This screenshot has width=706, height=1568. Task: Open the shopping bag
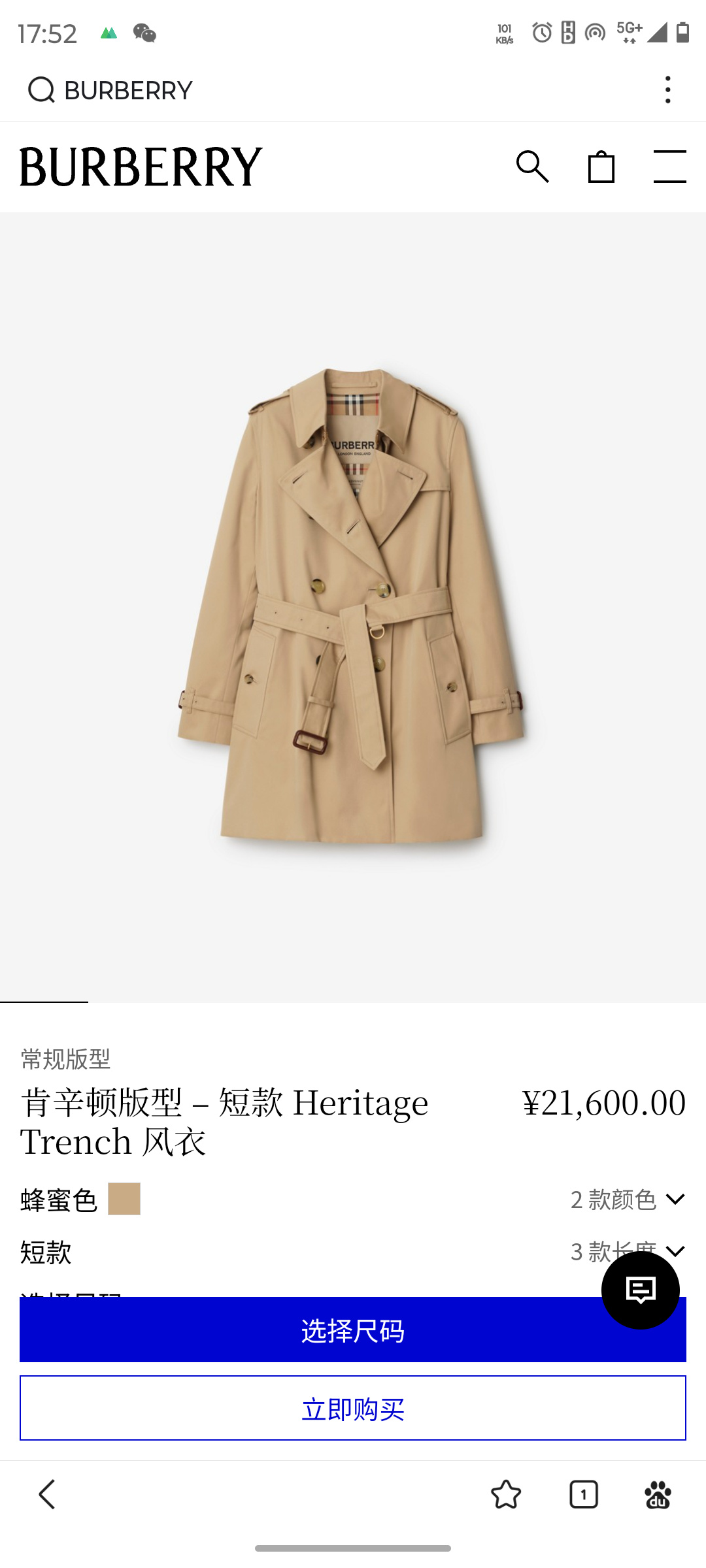[x=603, y=166]
